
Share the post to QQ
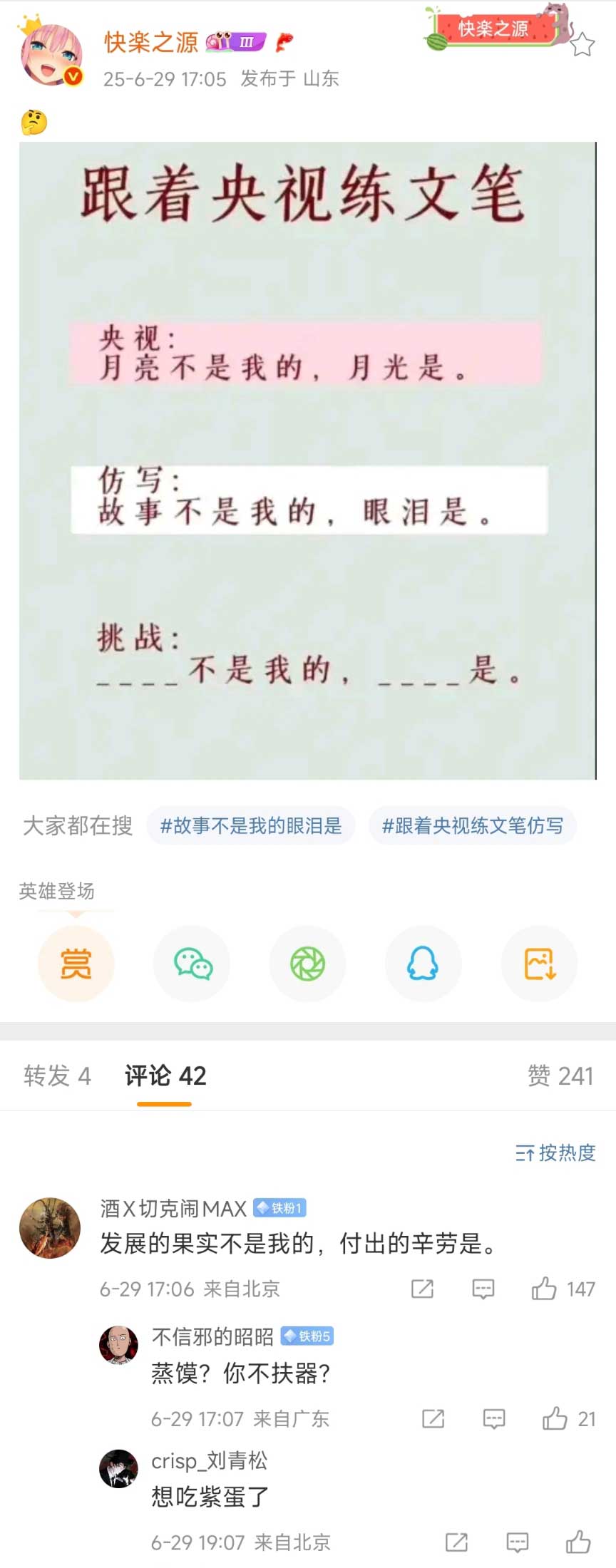(423, 964)
